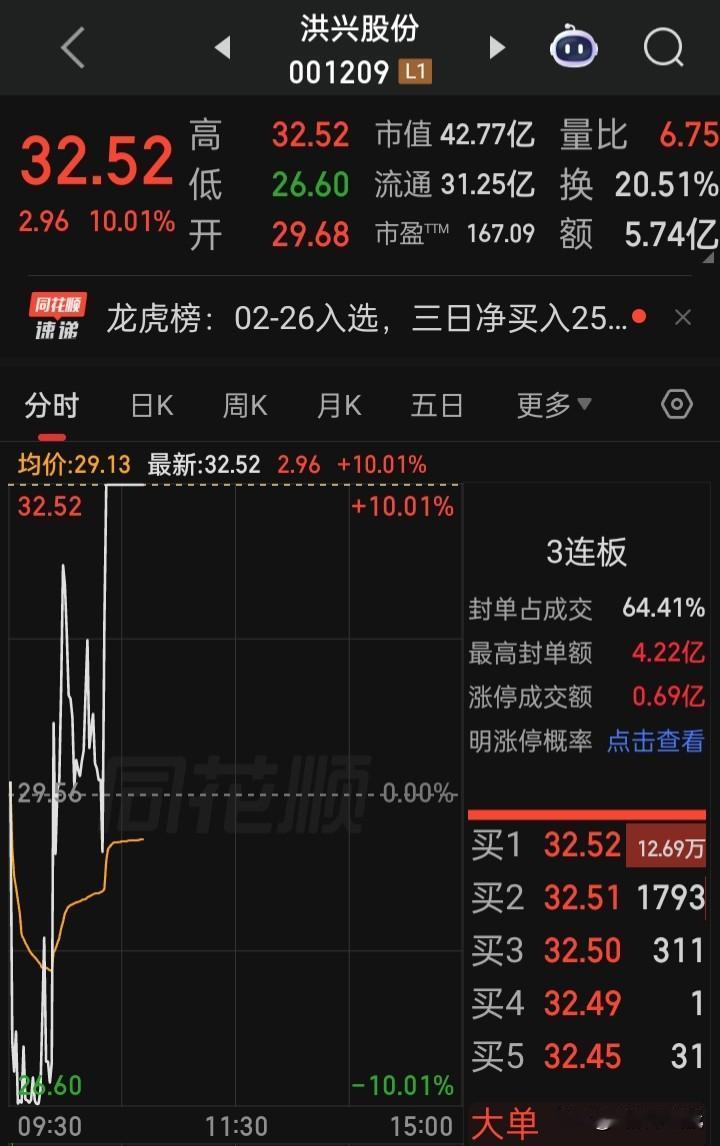This screenshot has height=1146, width=720.
Task: Switch to the previous stock
Action: tap(222, 47)
